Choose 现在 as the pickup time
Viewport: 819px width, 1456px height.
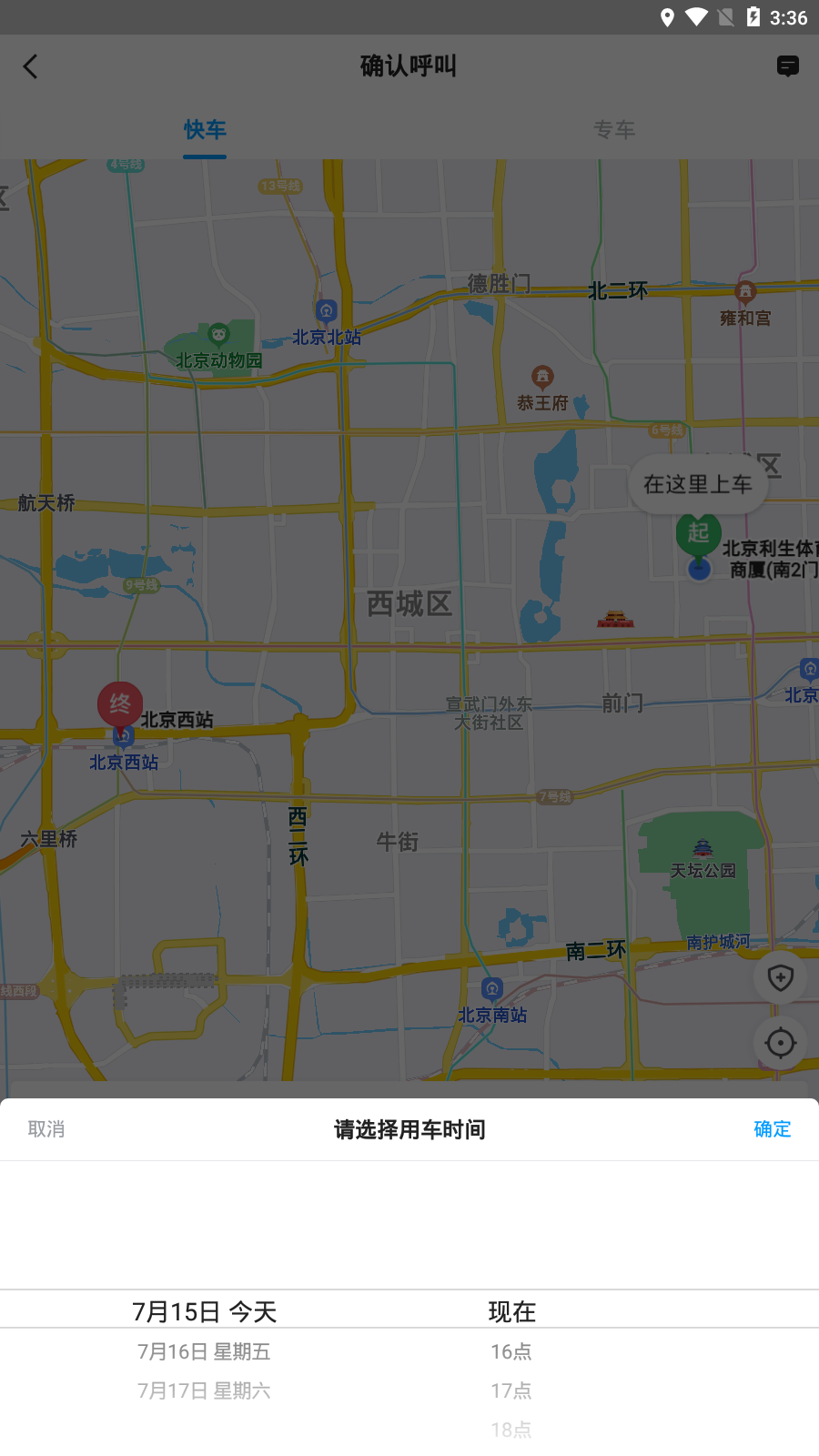click(x=511, y=1311)
